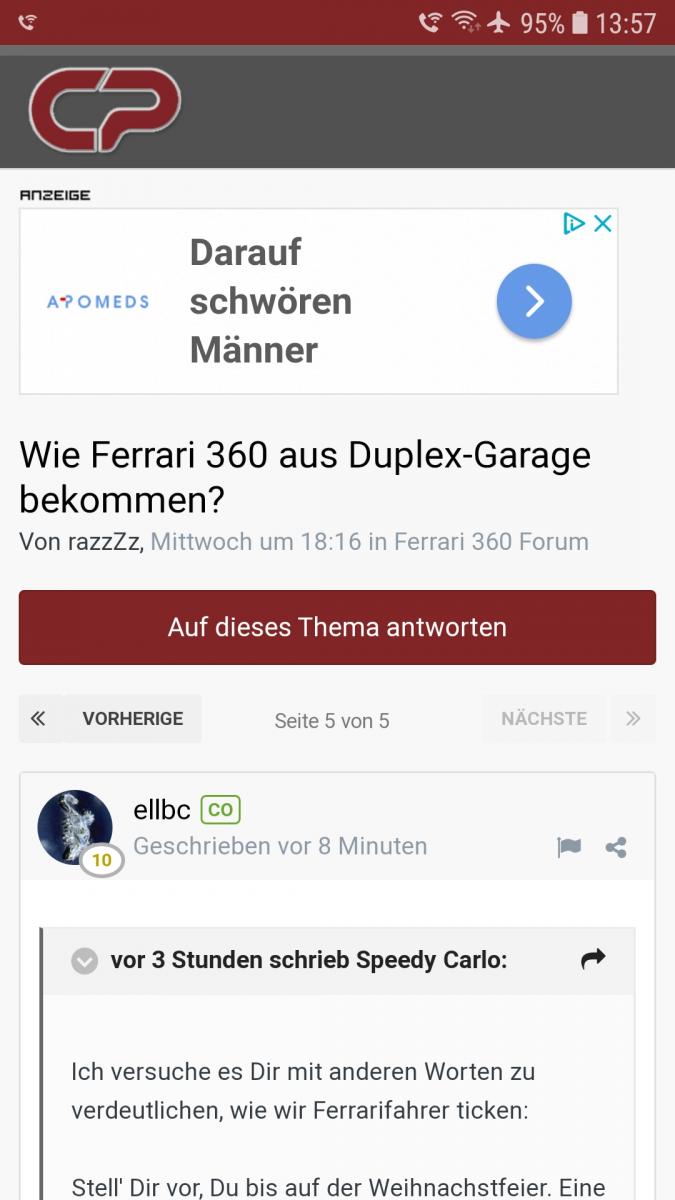Tap the CP forum logo
The width and height of the screenshot is (675, 1200).
104,109
